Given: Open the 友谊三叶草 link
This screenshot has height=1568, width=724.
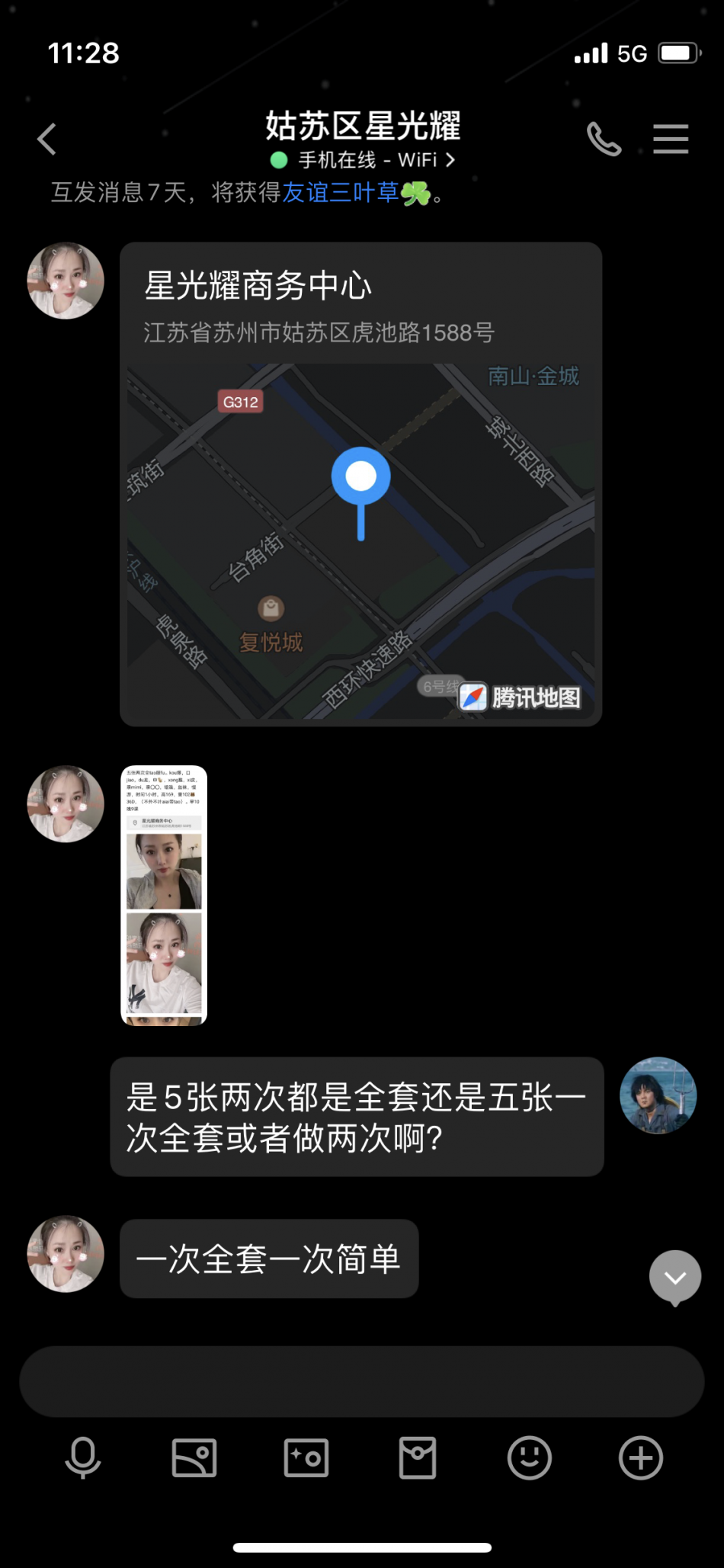Looking at the screenshot, I should tap(341, 193).
